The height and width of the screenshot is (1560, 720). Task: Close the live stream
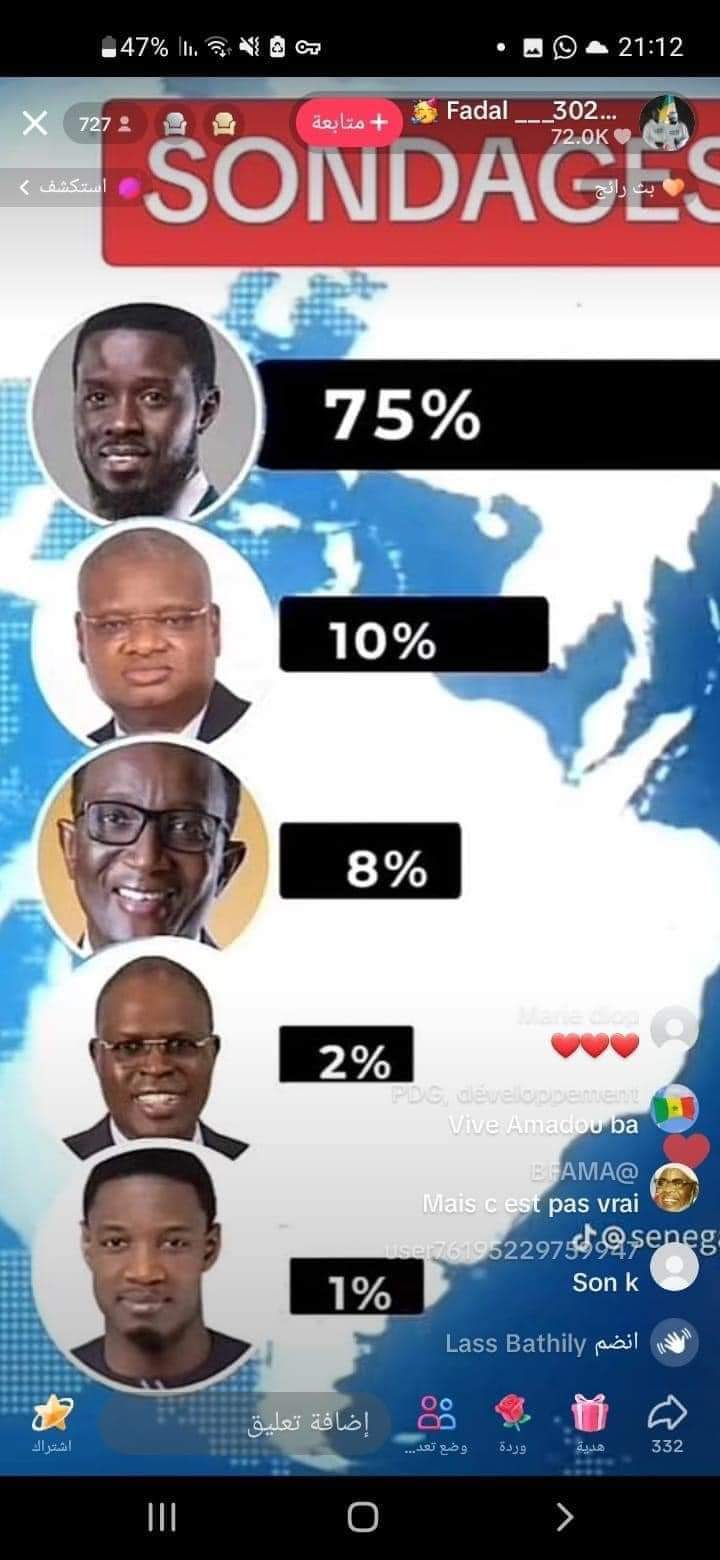(35, 124)
